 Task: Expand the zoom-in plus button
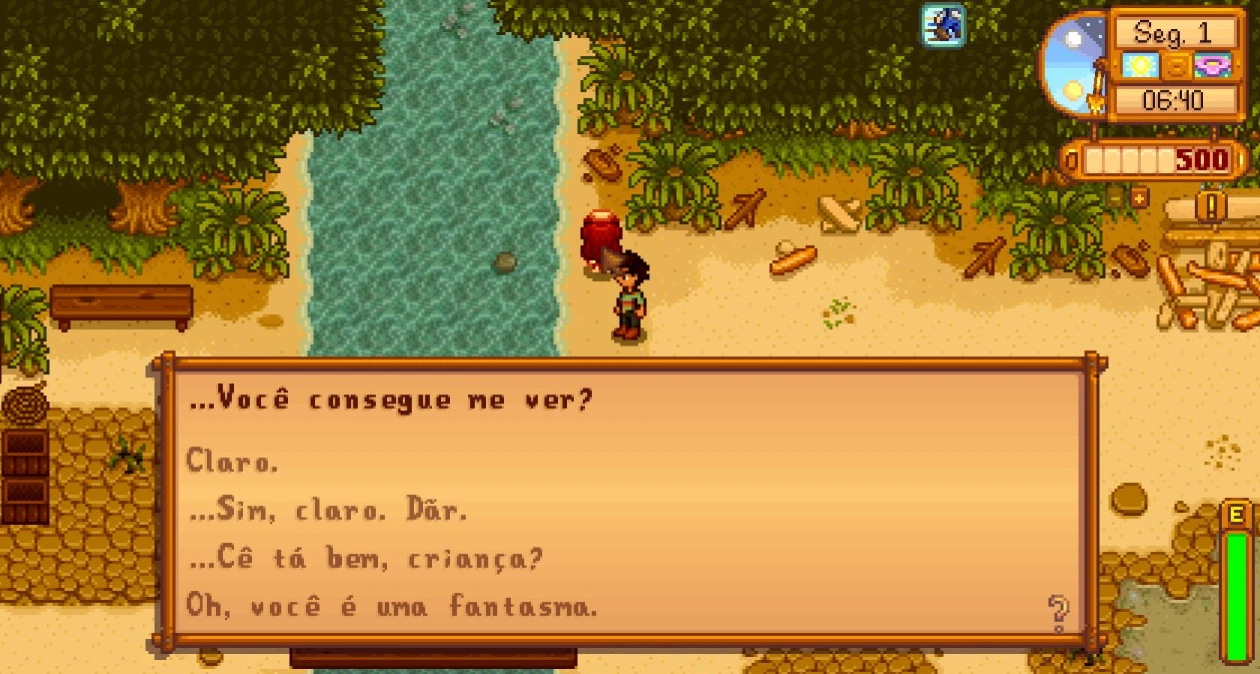pyautogui.click(x=1139, y=198)
